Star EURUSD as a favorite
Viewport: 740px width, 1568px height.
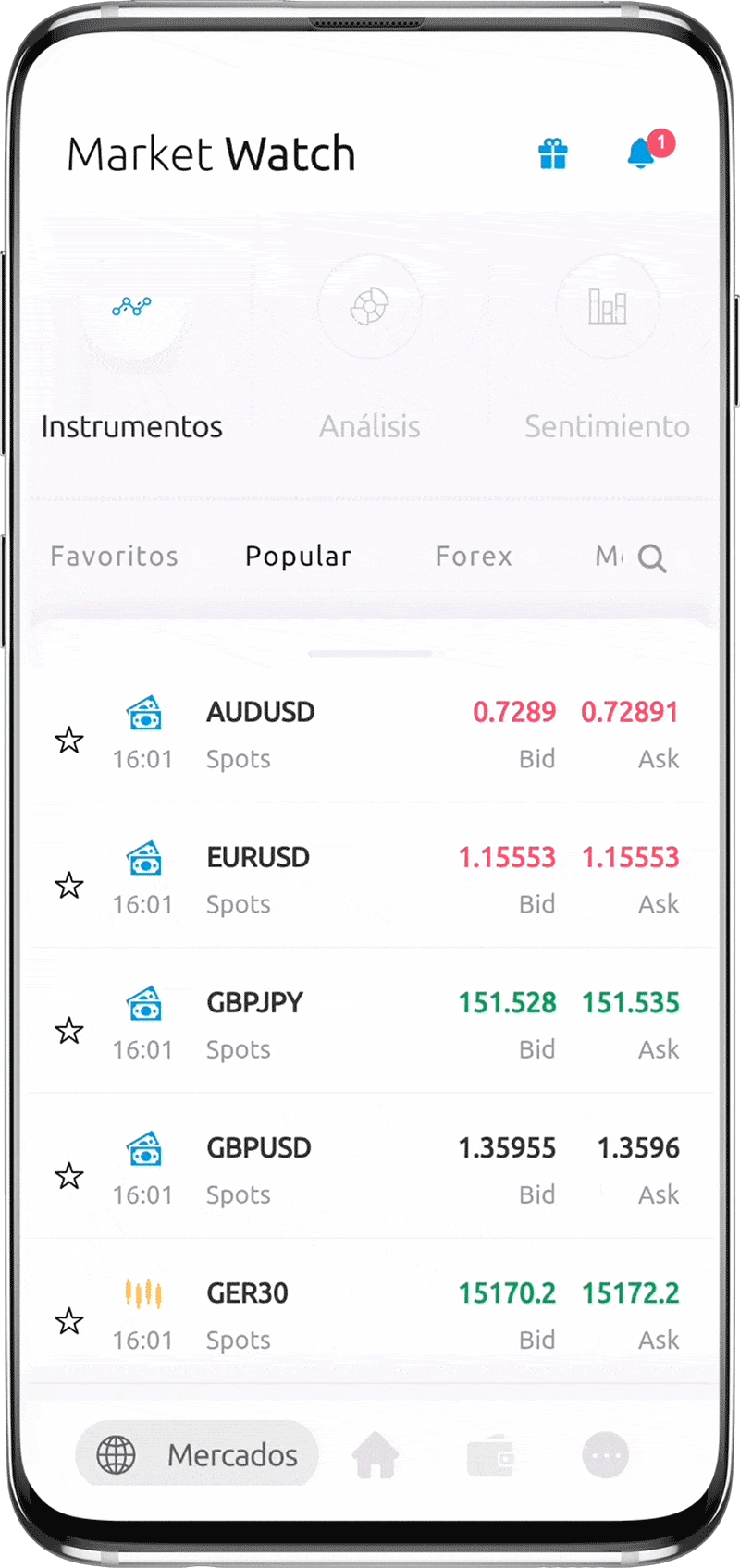point(69,886)
